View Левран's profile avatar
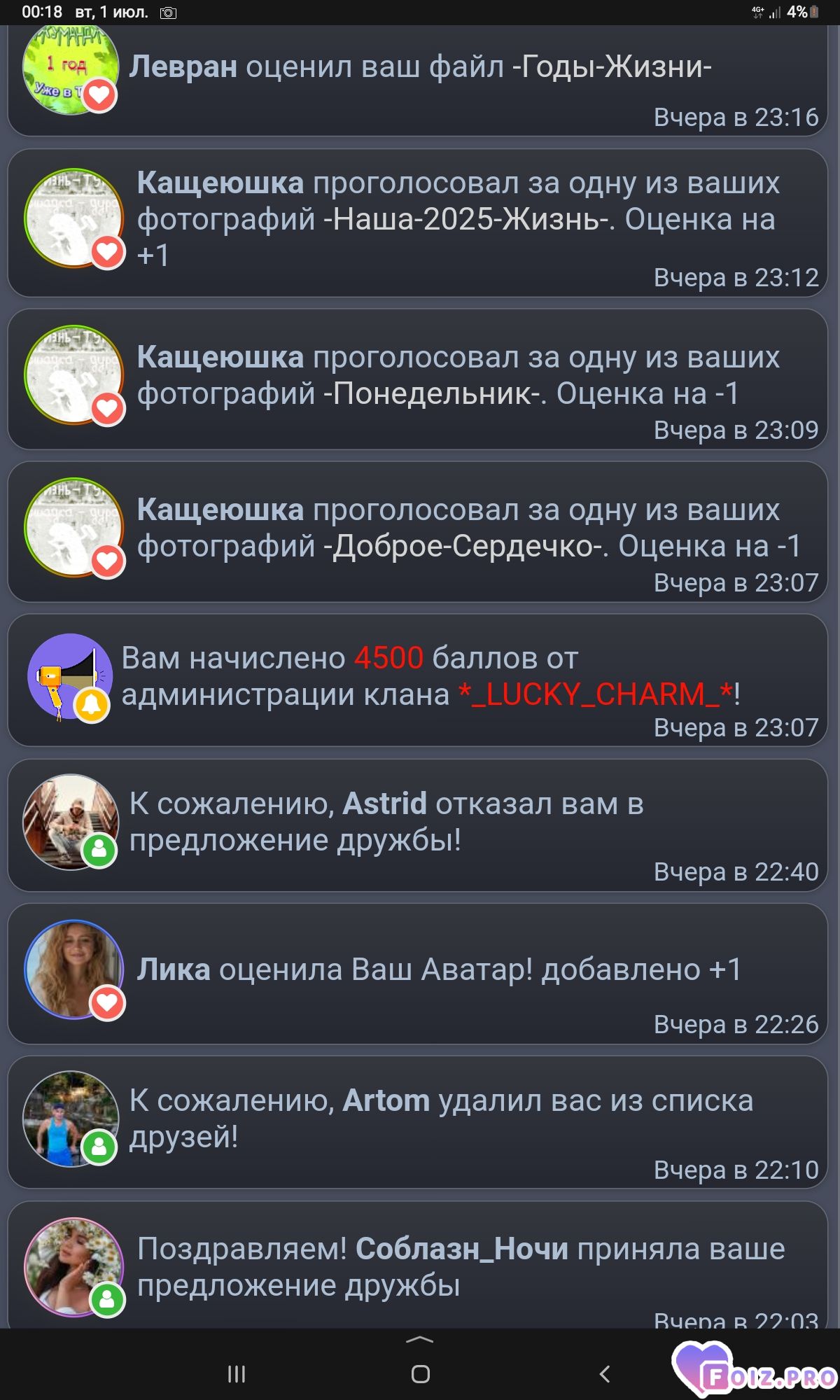This screenshot has width=840, height=1400. [x=70, y=70]
